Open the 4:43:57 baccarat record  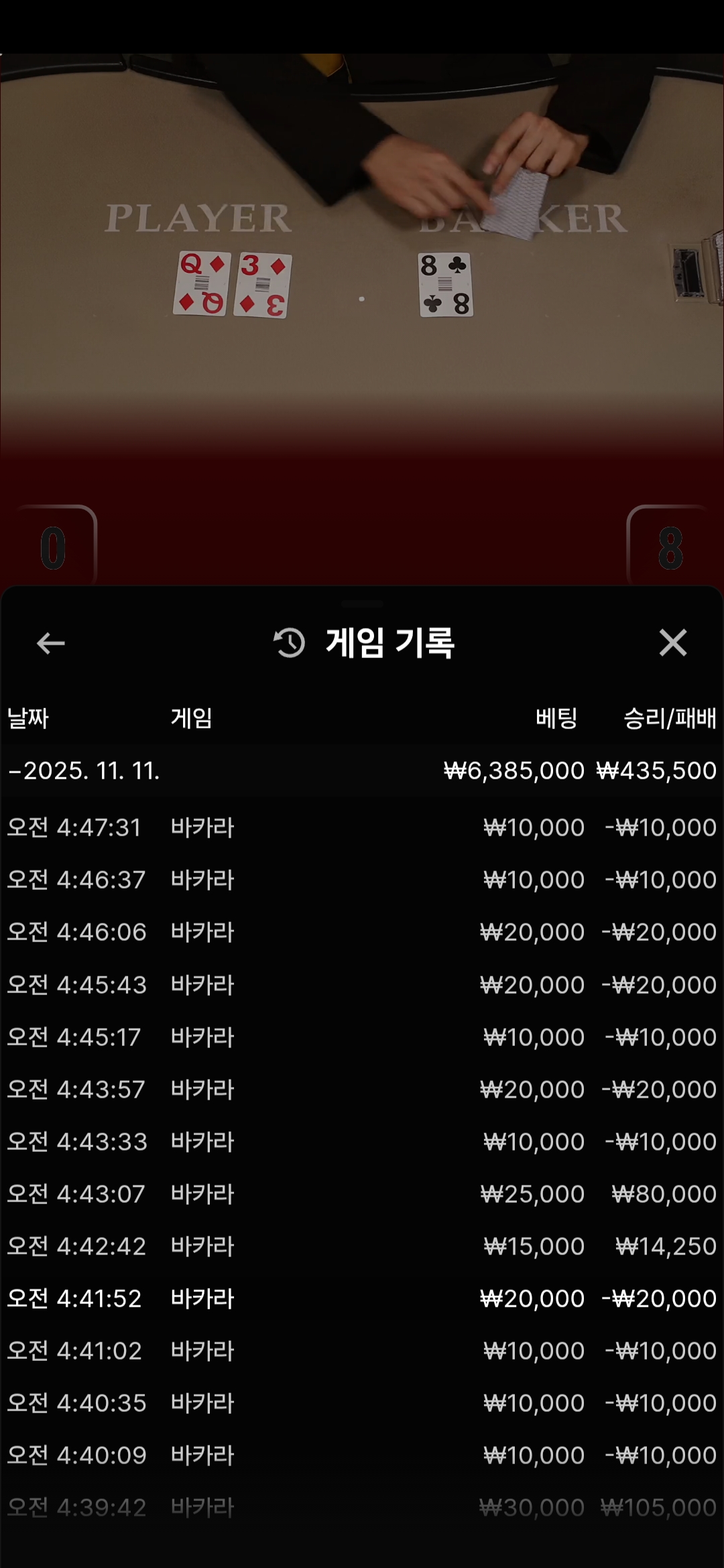[x=362, y=1090]
